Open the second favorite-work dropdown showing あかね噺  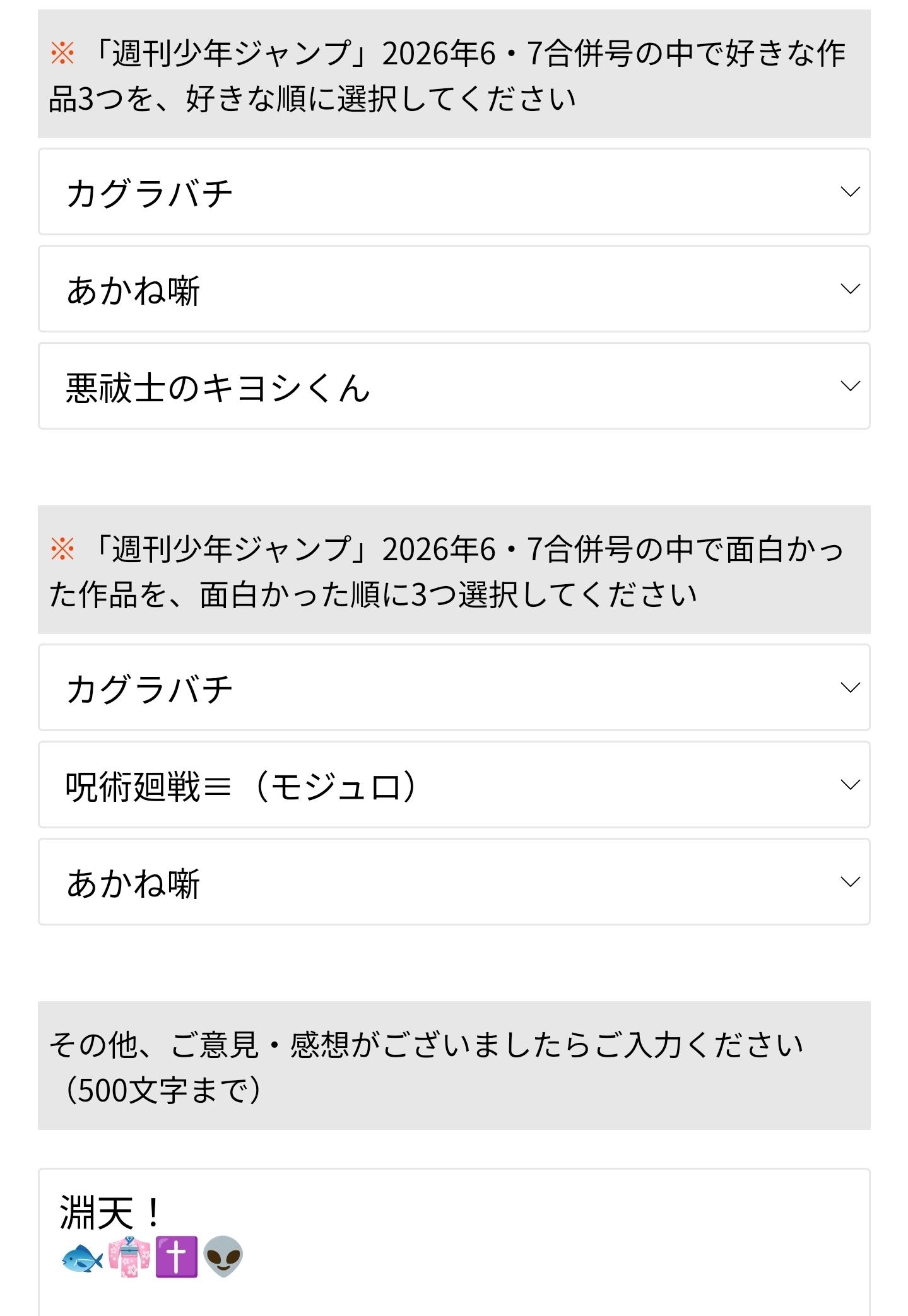[x=454, y=289]
